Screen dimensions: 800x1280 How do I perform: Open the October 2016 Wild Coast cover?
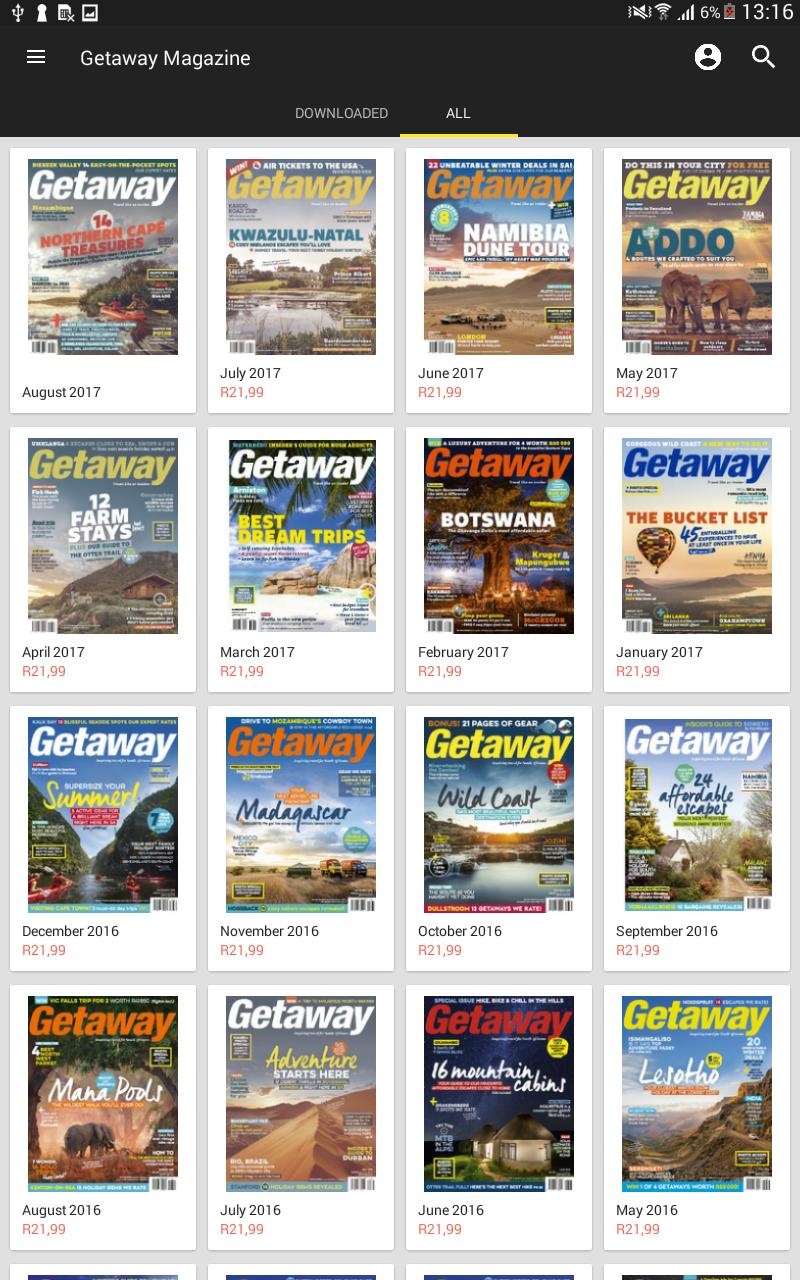499,814
